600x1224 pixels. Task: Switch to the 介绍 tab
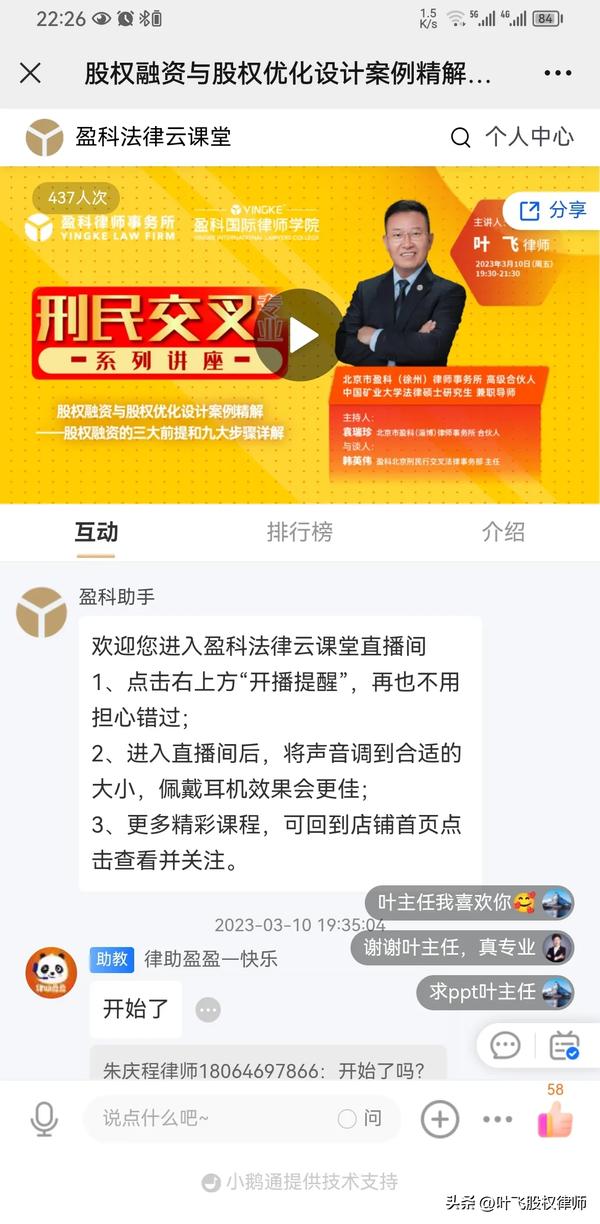(x=502, y=532)
